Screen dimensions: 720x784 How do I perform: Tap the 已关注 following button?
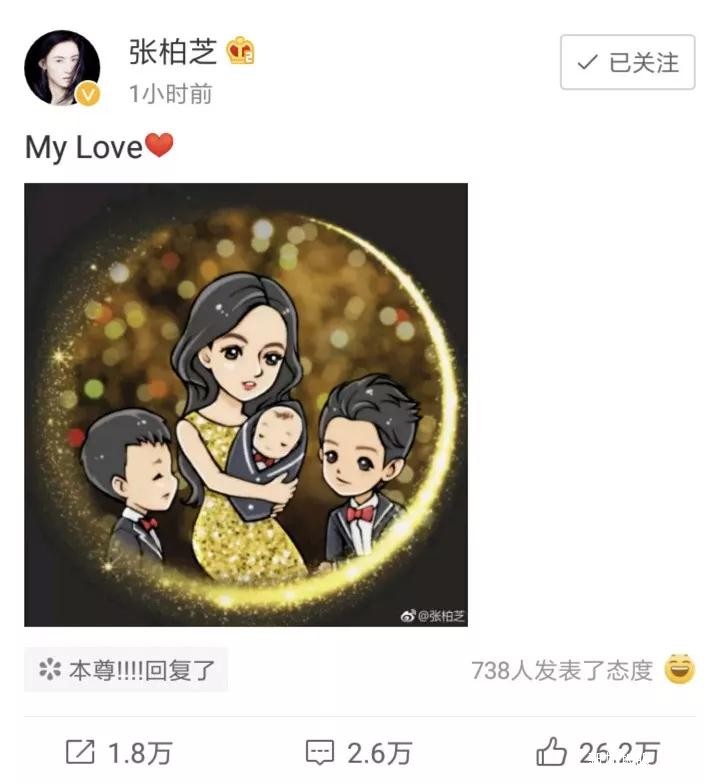click(627, 62)
